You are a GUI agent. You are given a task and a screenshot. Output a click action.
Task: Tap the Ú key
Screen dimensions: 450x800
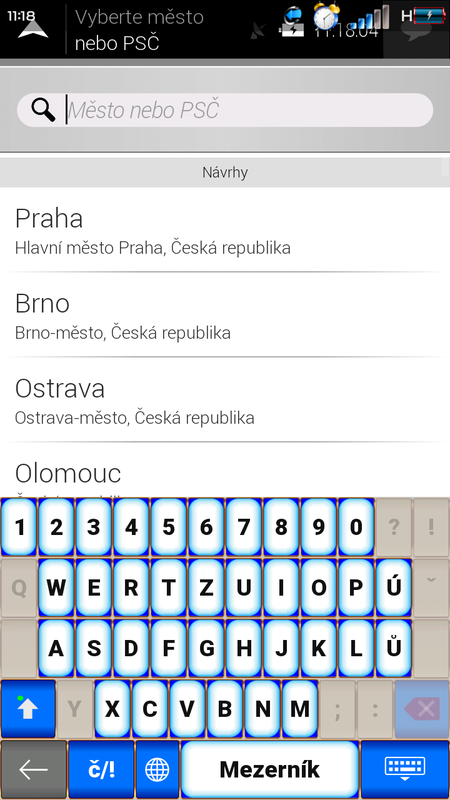click(393, 588)
